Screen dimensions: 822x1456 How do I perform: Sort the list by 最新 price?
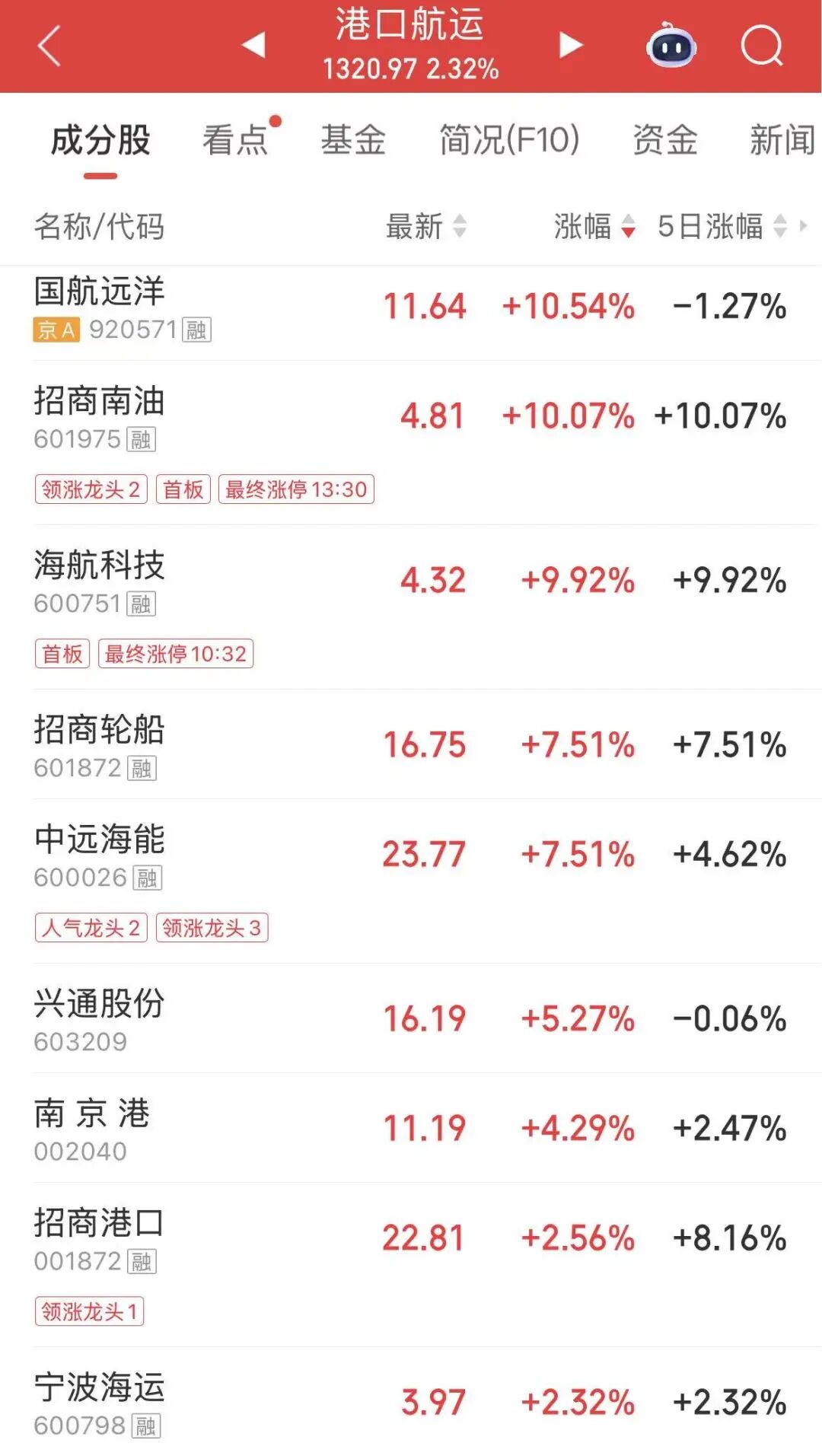click(x=425, y=226)
